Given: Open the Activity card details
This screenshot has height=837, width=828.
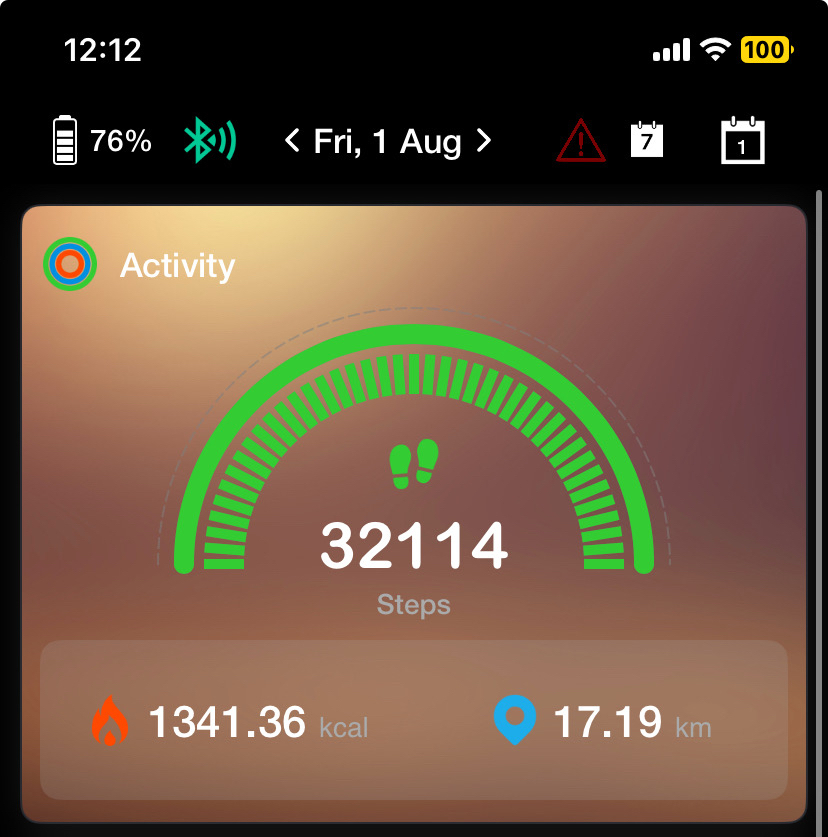Looking at the screenshot, I should [x=177, y=265].
